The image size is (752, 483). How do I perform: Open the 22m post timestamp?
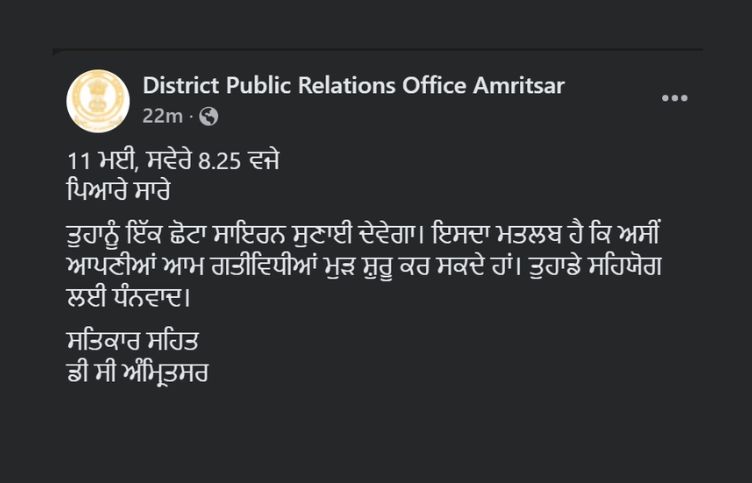[162, 115]
